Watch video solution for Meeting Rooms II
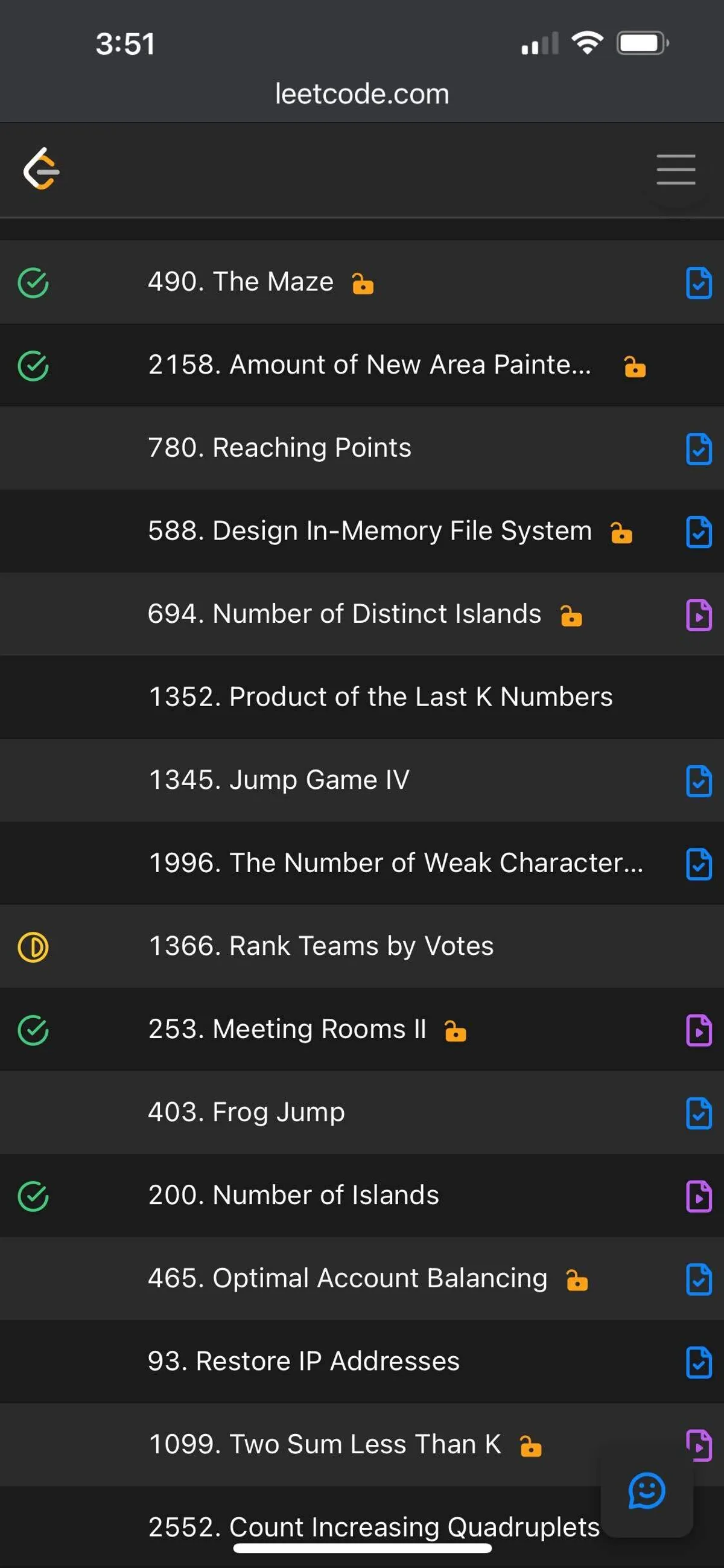This screenshot has height=1568, width=724. [x=699, y=1030]
